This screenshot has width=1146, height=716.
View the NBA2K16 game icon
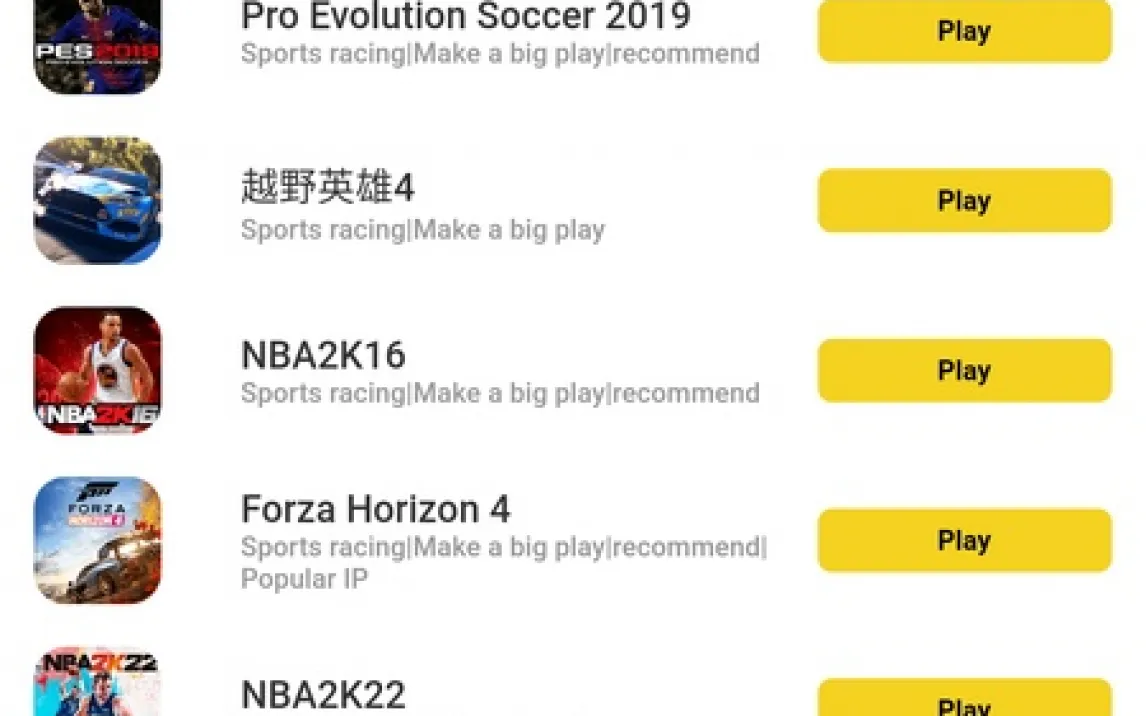(x=97, y=370)
